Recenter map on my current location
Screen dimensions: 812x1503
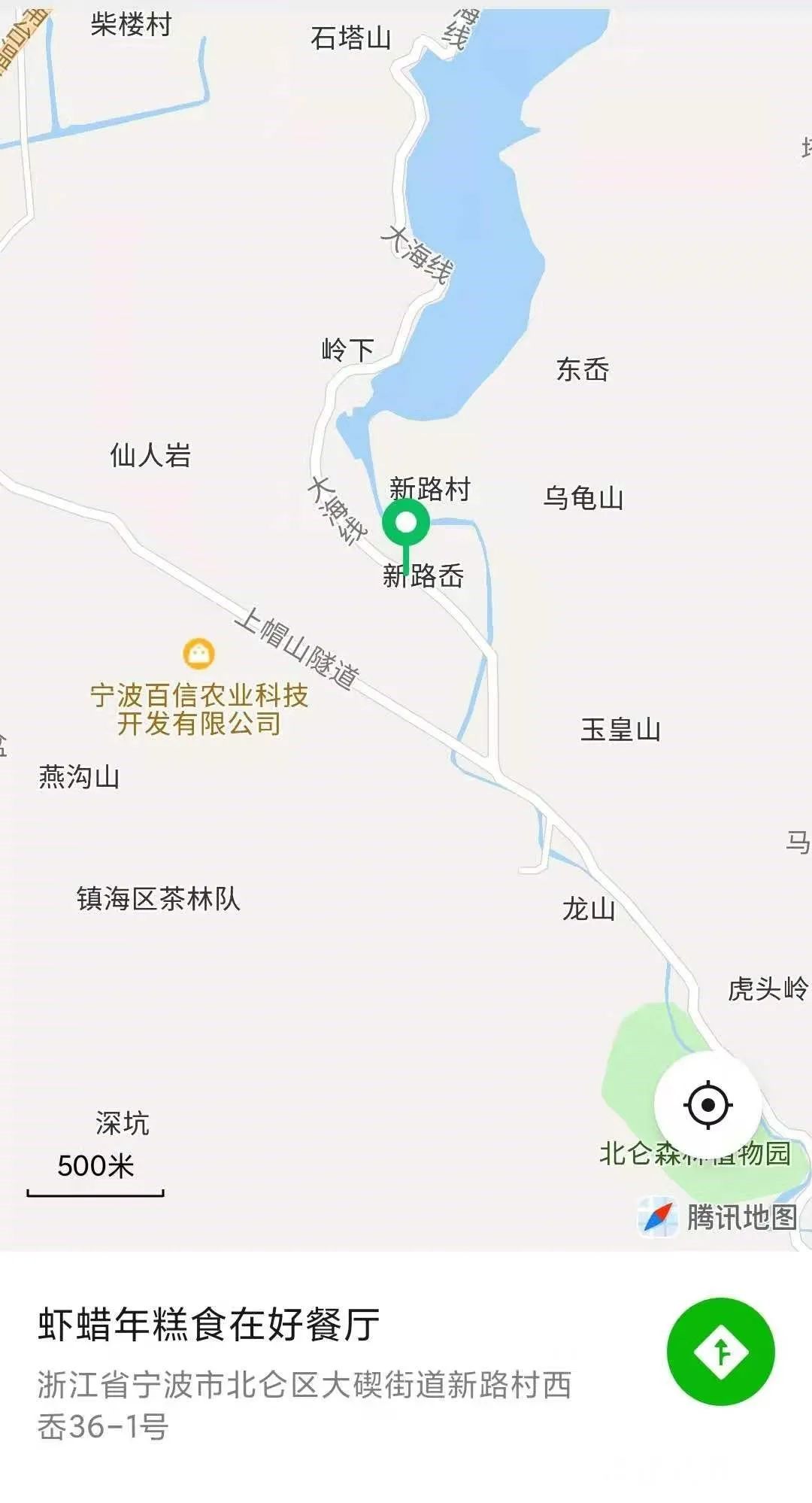click(707, 1105)
